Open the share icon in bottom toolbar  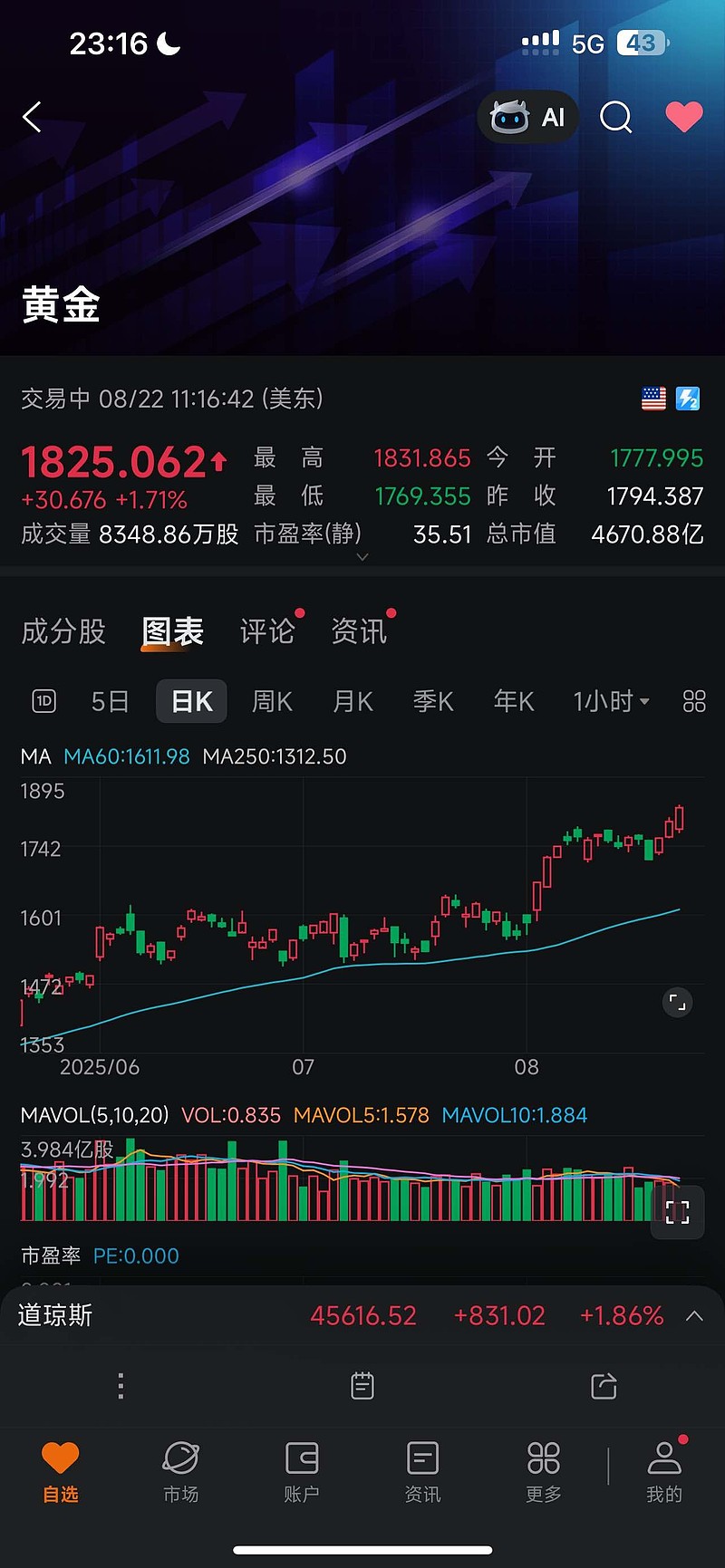click(604, 1386)
